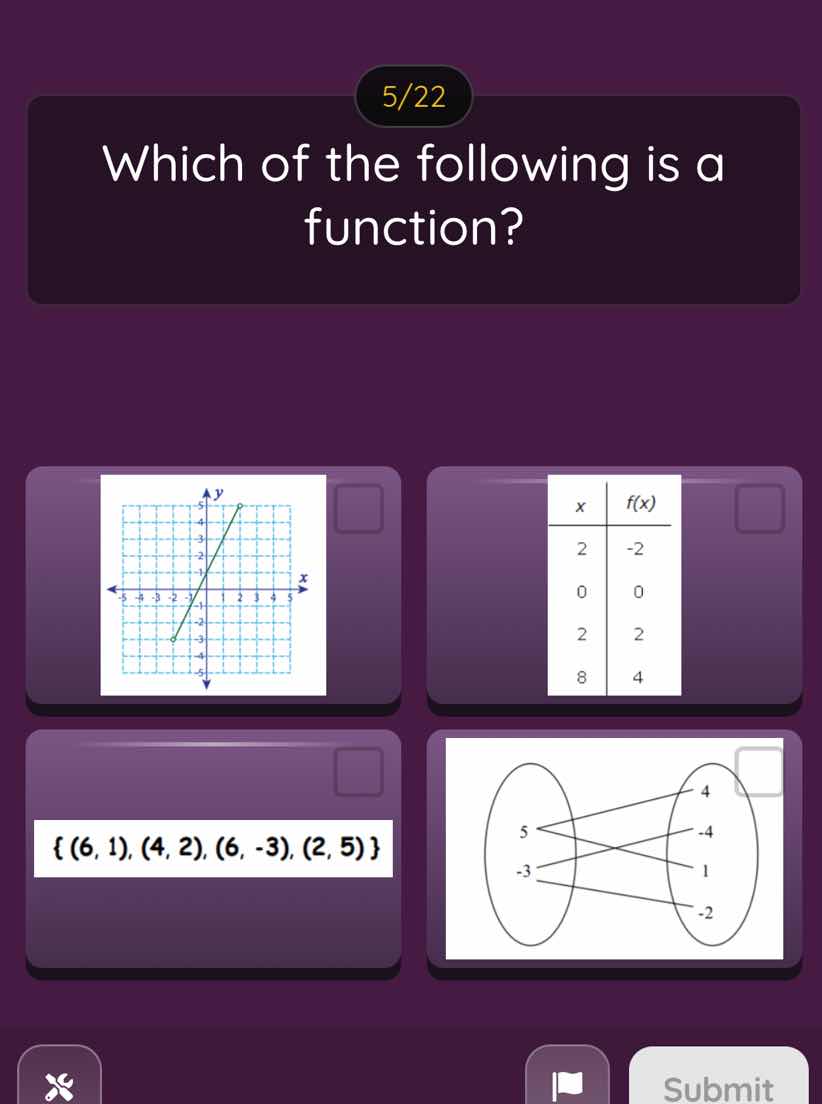Click the ordered pairs set text

(x=214, y=851)
